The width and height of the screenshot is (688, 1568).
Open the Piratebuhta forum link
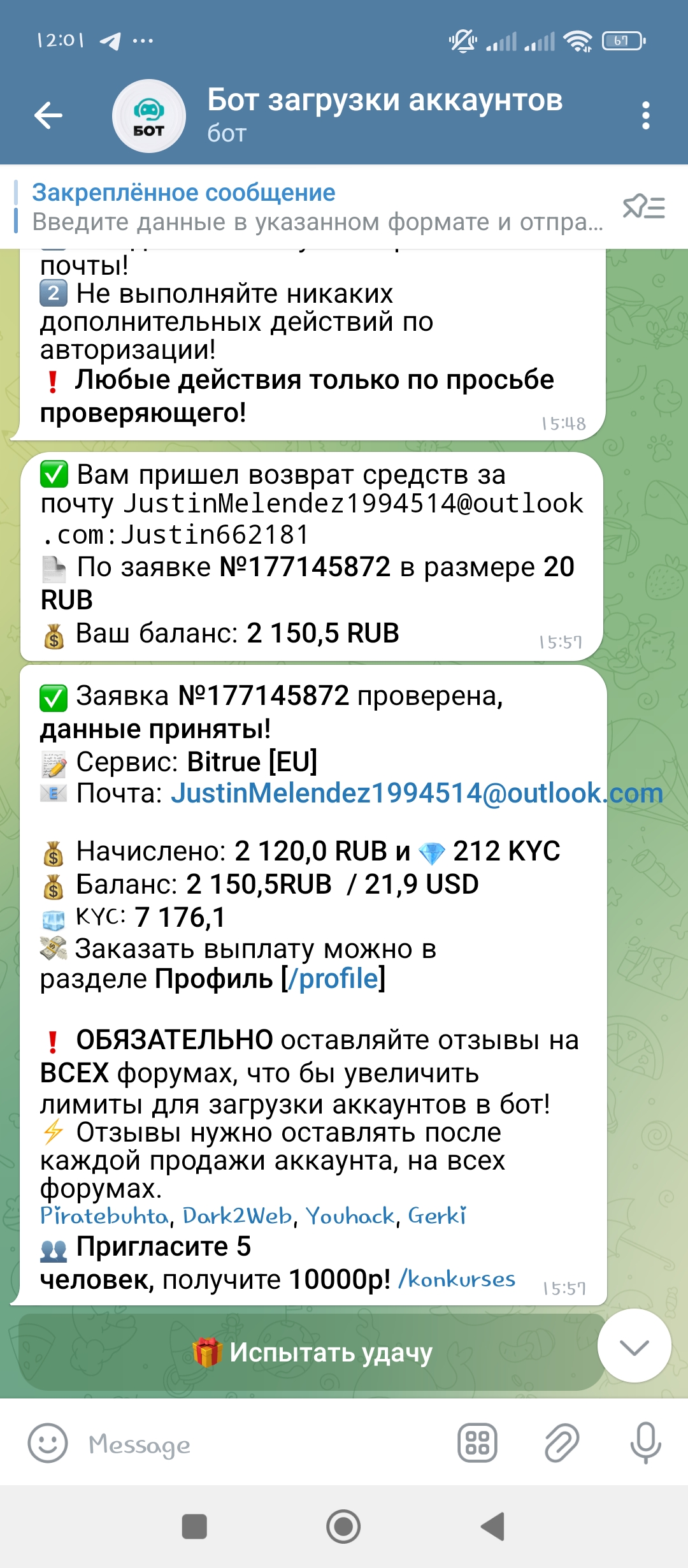point(105,1216)
